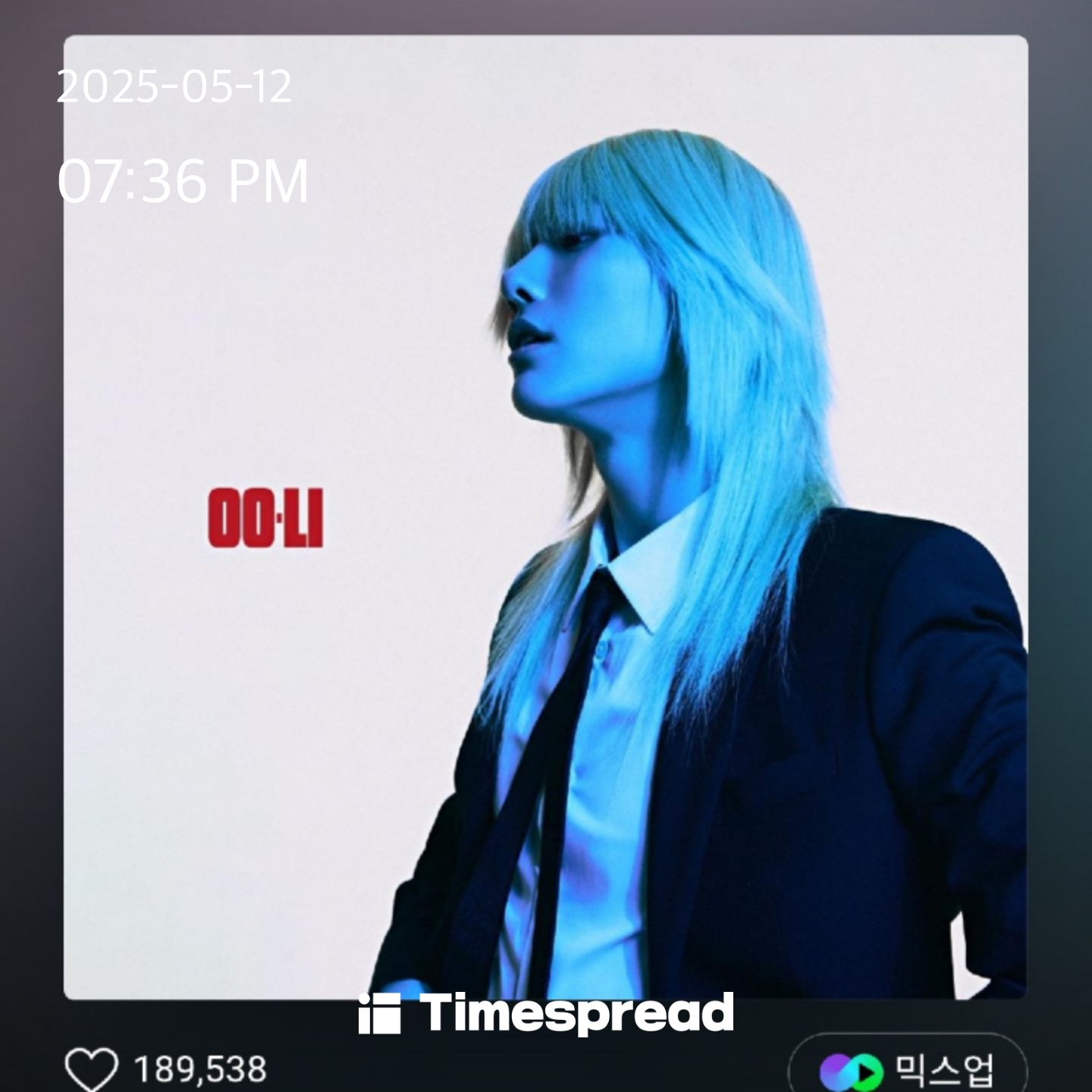Like this song with the heart icon
The image size is (1092, 1092).
point(91,1069)
